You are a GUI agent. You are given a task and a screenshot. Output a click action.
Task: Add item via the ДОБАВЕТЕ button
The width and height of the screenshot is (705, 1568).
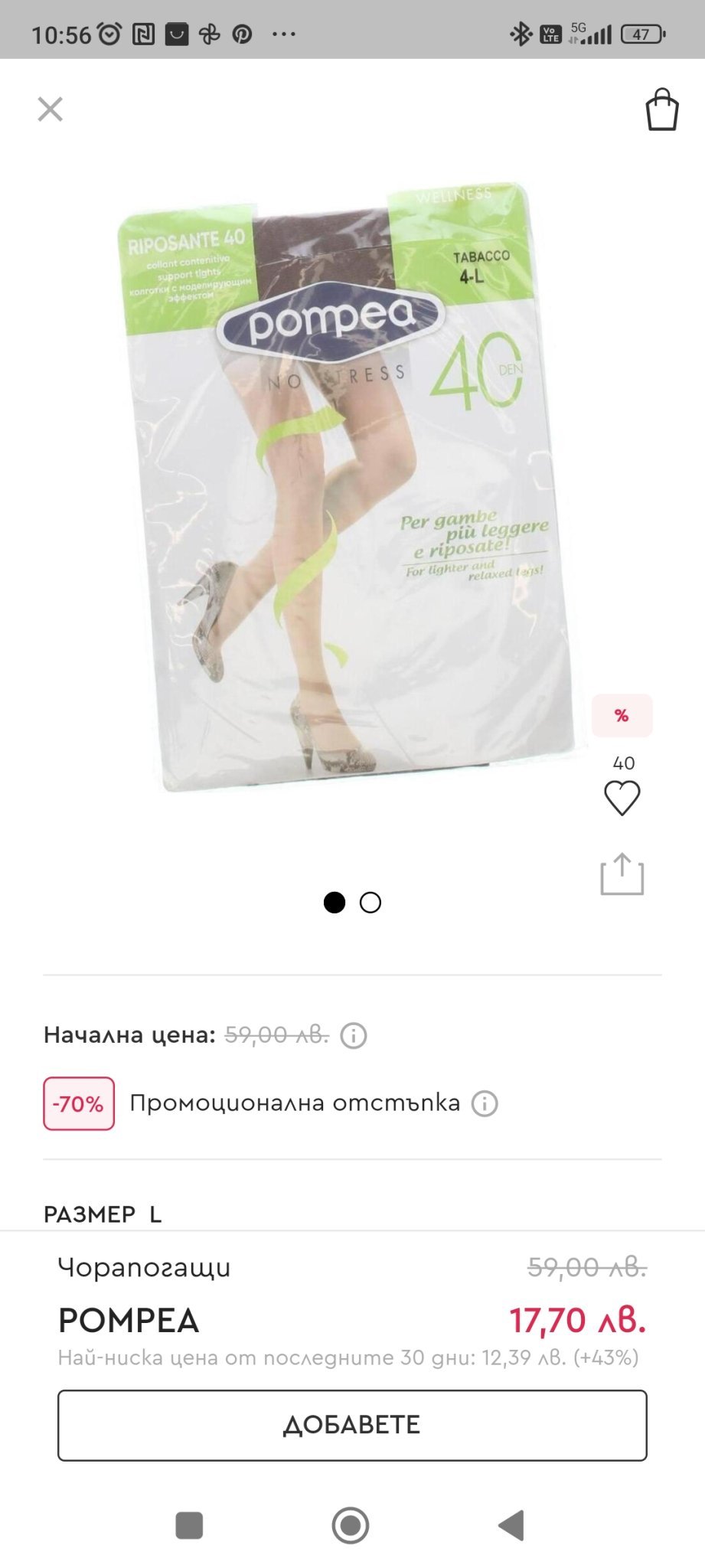[x=352, y=1425]
